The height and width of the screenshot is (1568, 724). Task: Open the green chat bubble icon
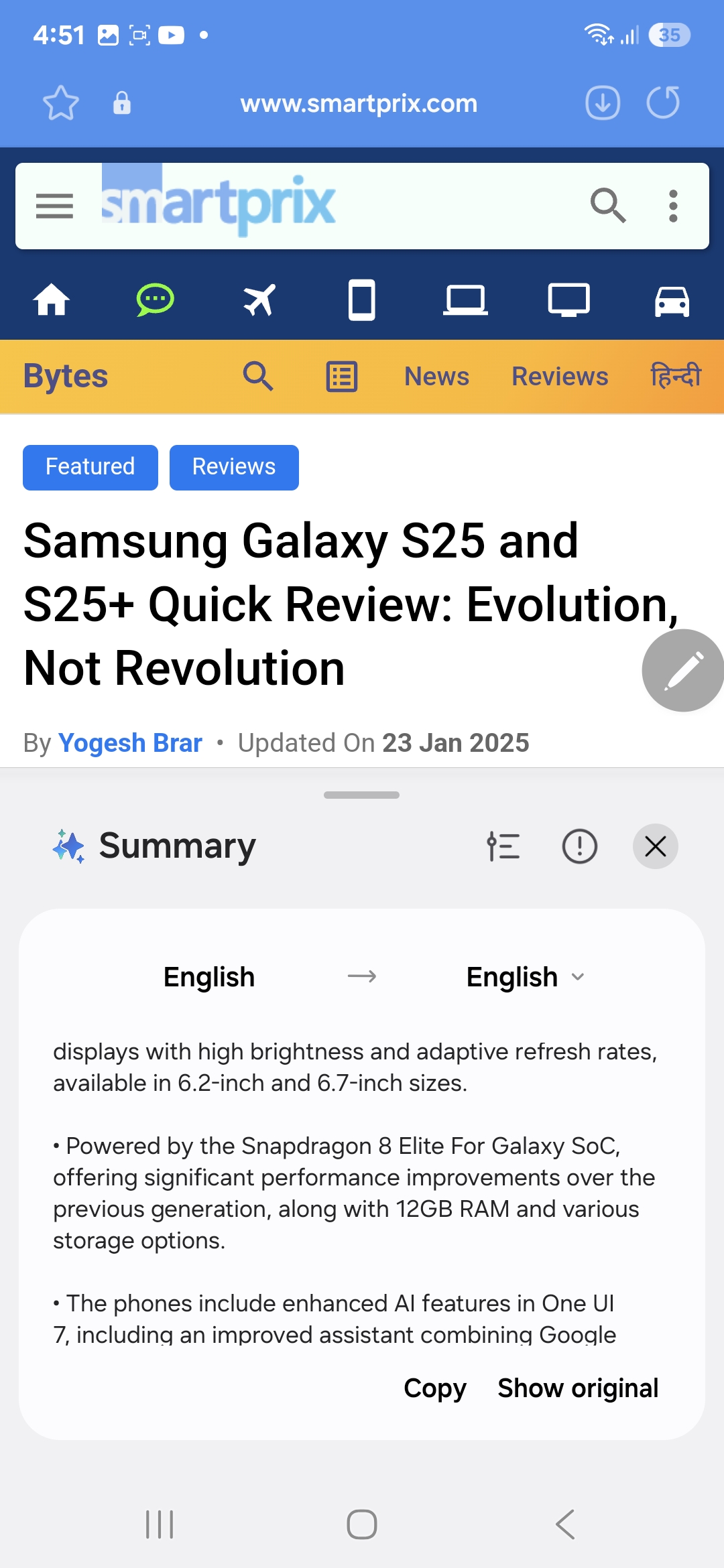click(x=155, y=300)
